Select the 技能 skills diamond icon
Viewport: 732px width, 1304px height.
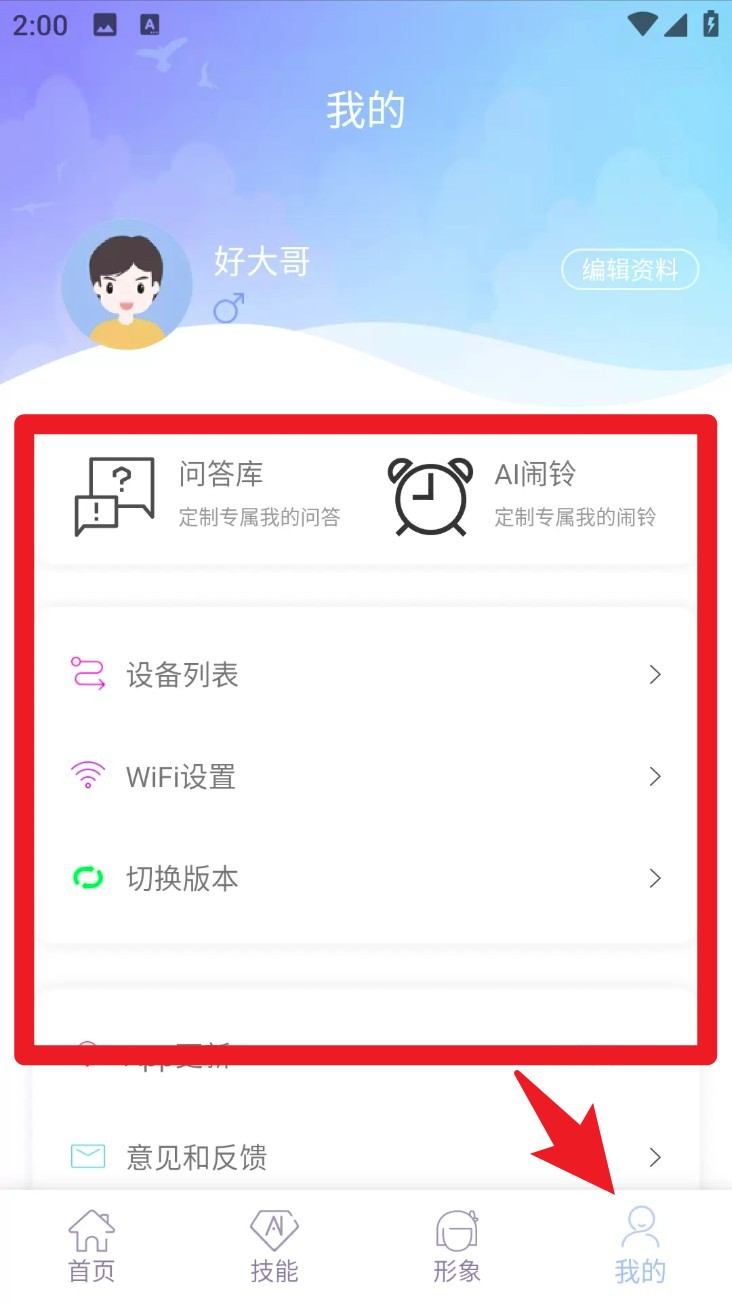[x=274, y=1228]
